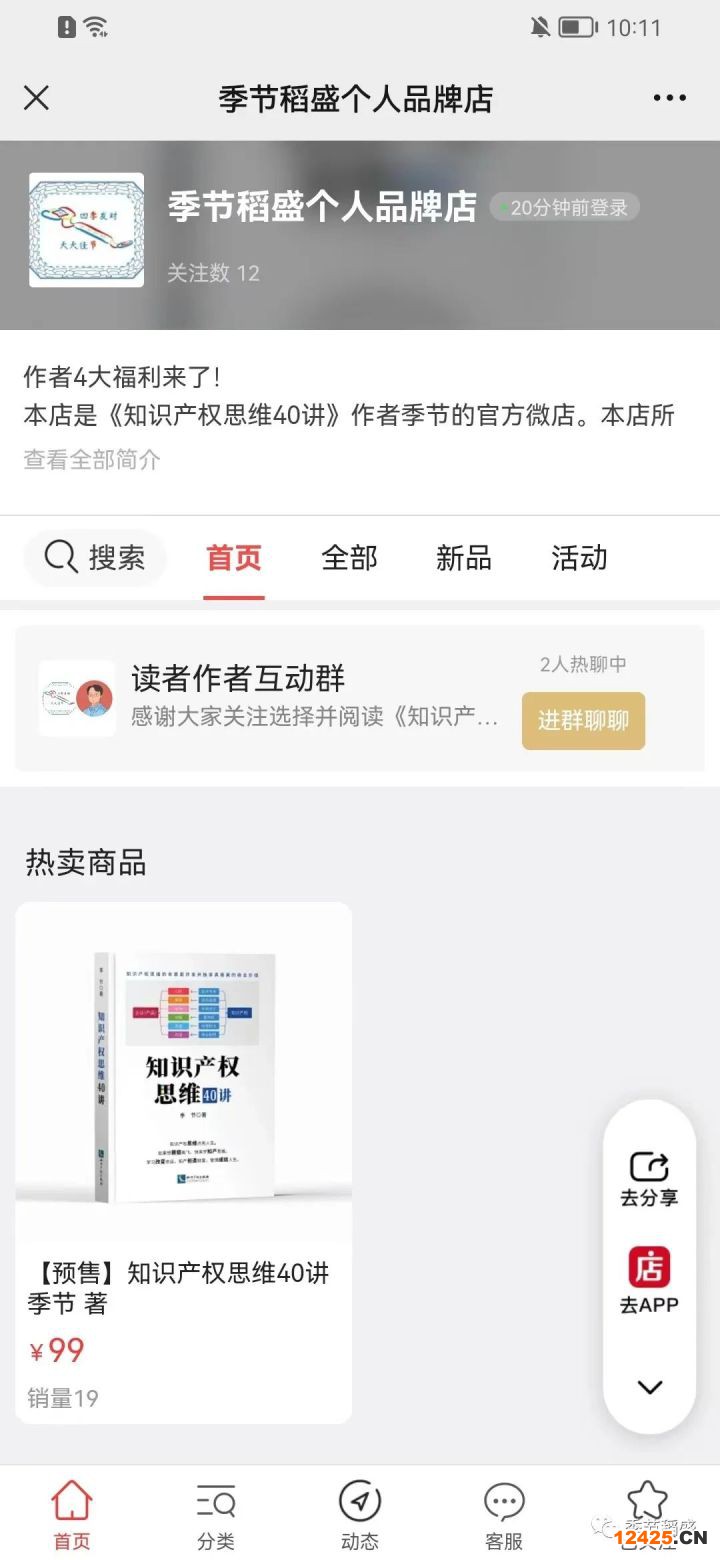The width and height of the screenshot is (720, 1560).
Task: Contact 客服 from the bottom bar
Action: (x=504, y=1515)
